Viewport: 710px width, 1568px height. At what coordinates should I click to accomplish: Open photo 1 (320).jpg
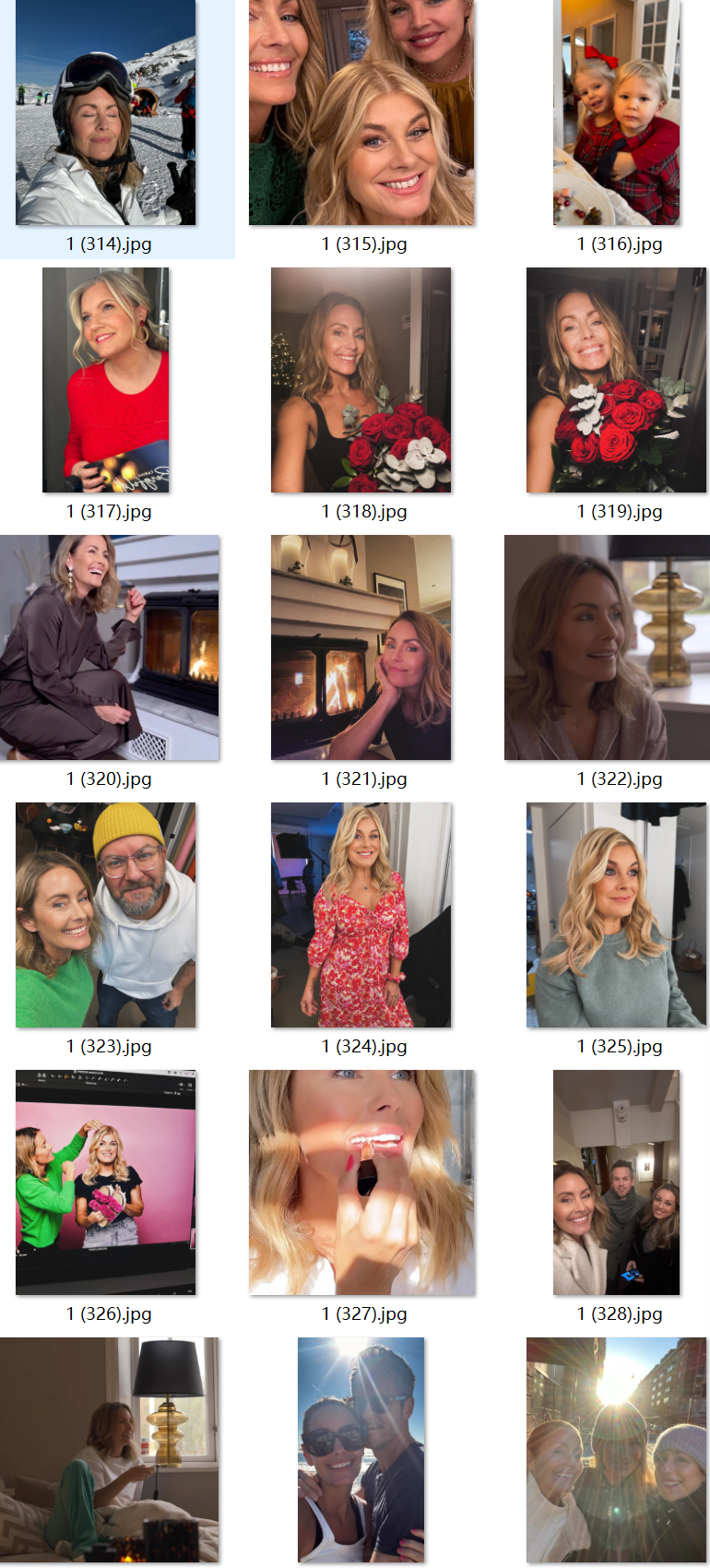pyautogui.click(x=109, y=647)
